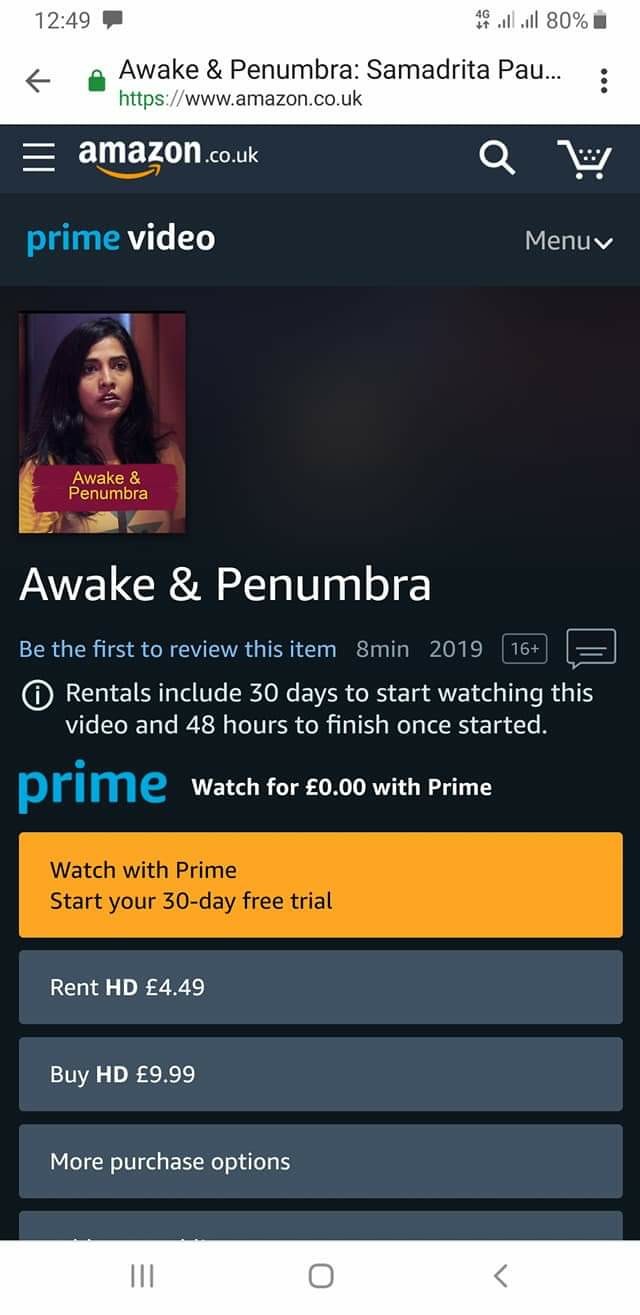Open the subtitles info icon
This screenshot has height=1315, width=640.
point(591,649)
